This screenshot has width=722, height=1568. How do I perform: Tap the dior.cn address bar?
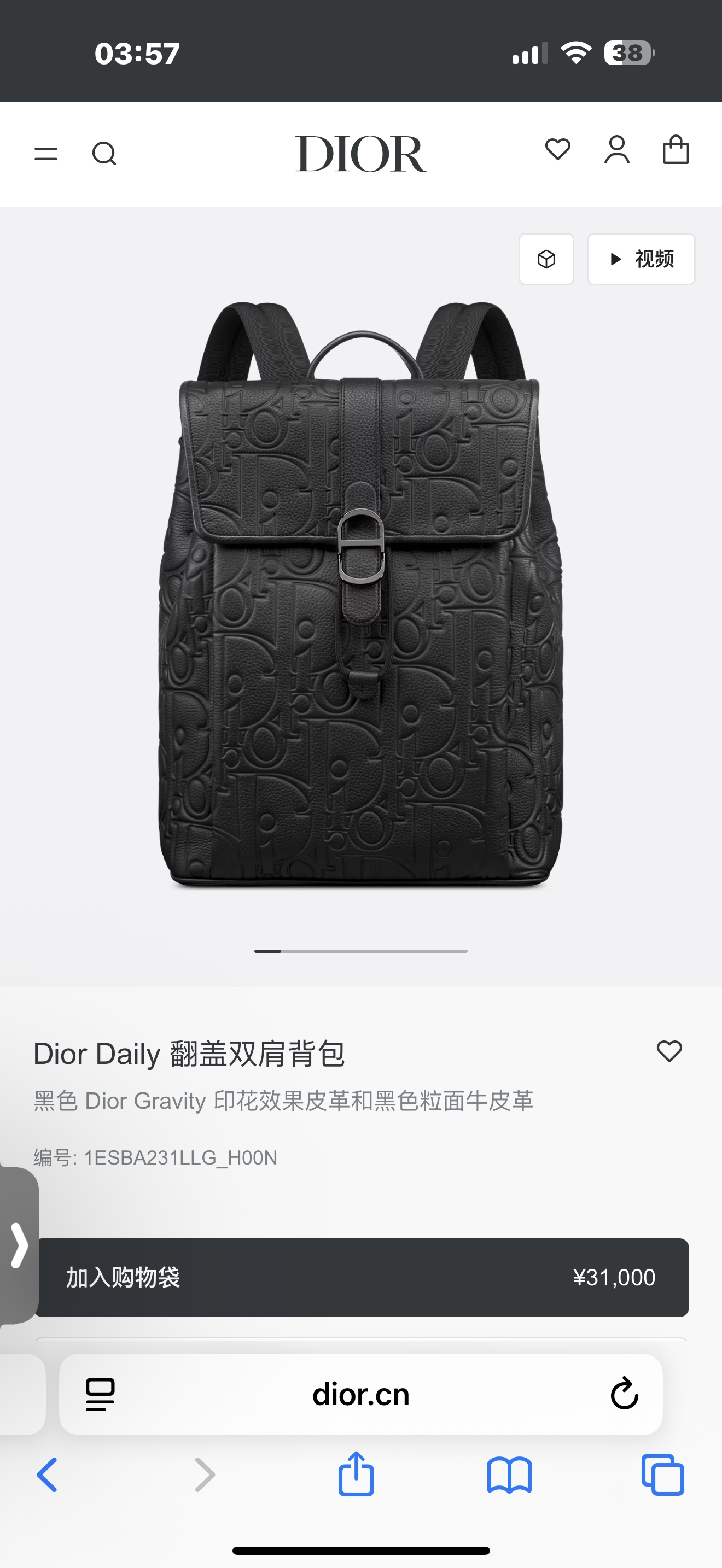tap(360, 1394)
